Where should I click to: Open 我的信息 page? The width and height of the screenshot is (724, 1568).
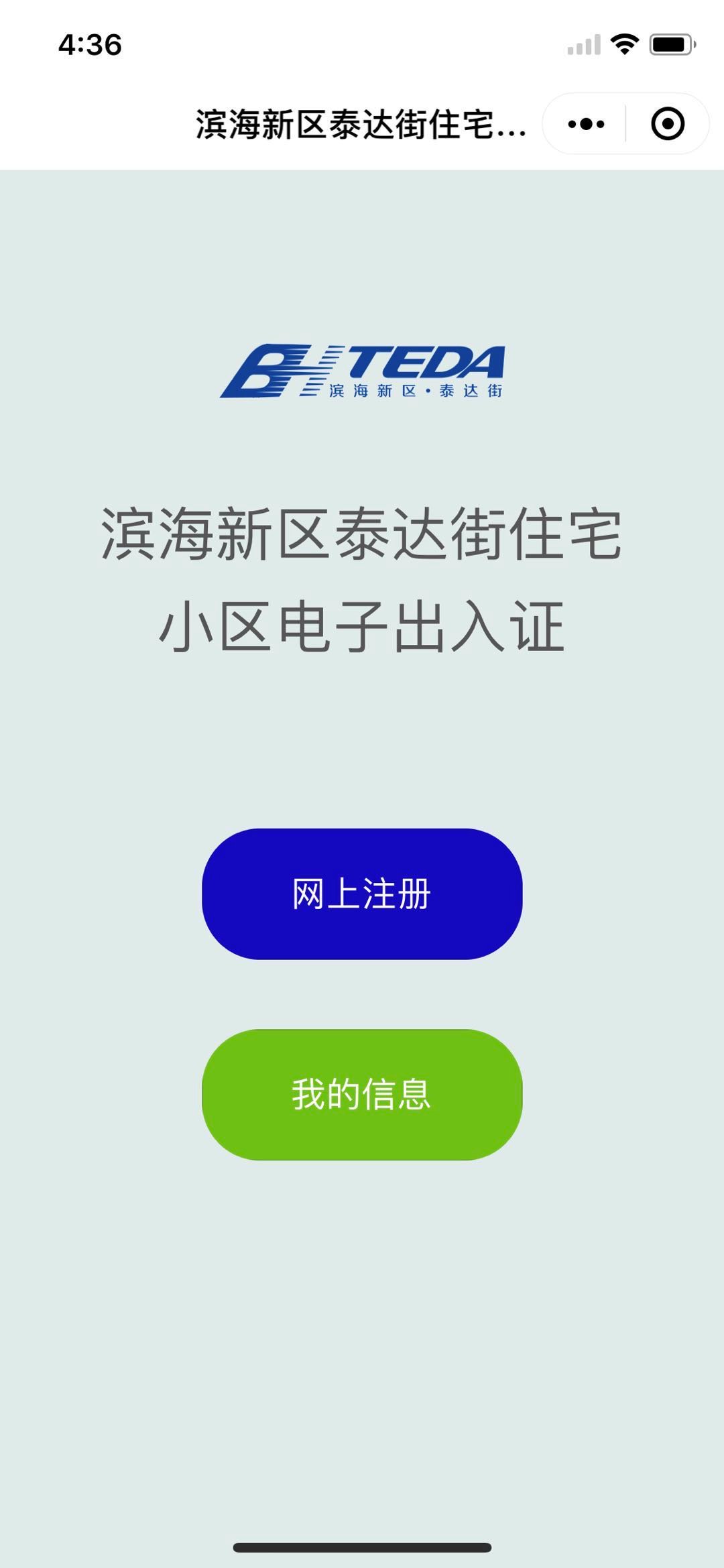[362, 1094]
